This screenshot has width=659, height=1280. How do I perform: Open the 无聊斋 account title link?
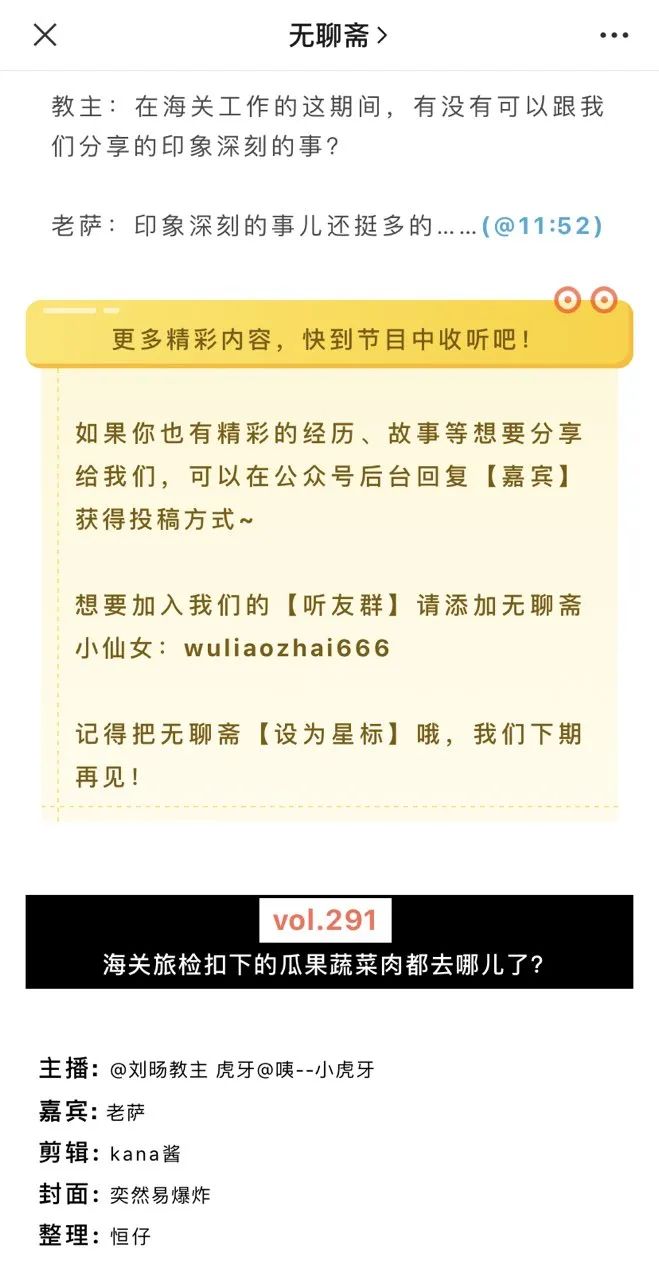[337, 36]
